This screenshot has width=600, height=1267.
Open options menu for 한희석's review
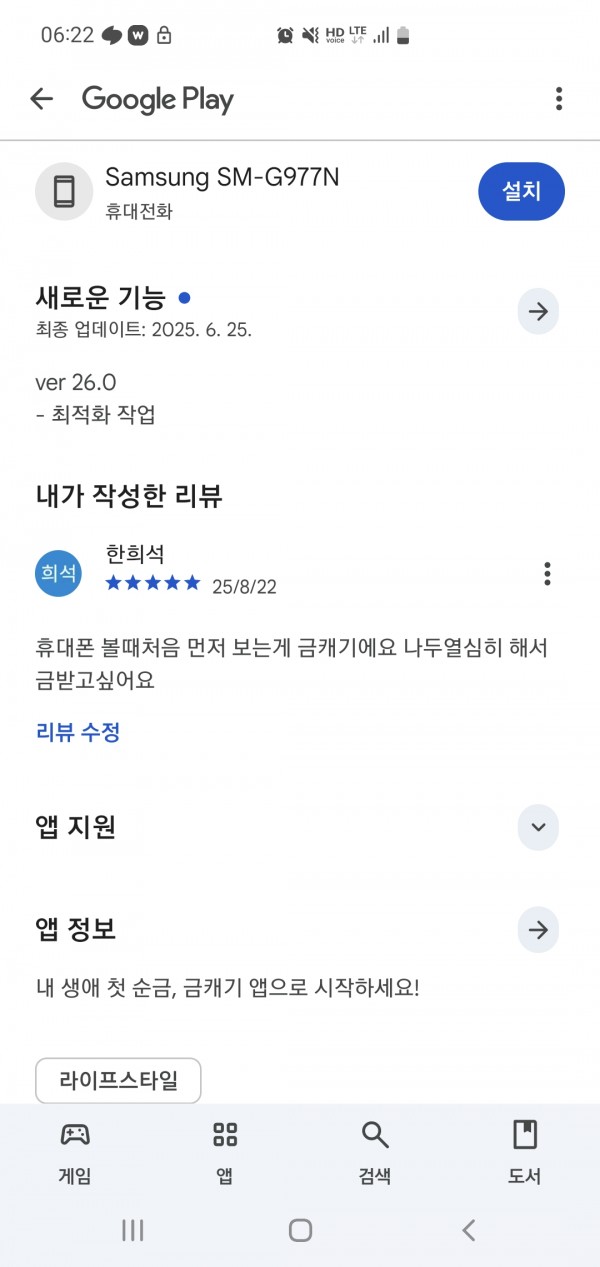547,573
